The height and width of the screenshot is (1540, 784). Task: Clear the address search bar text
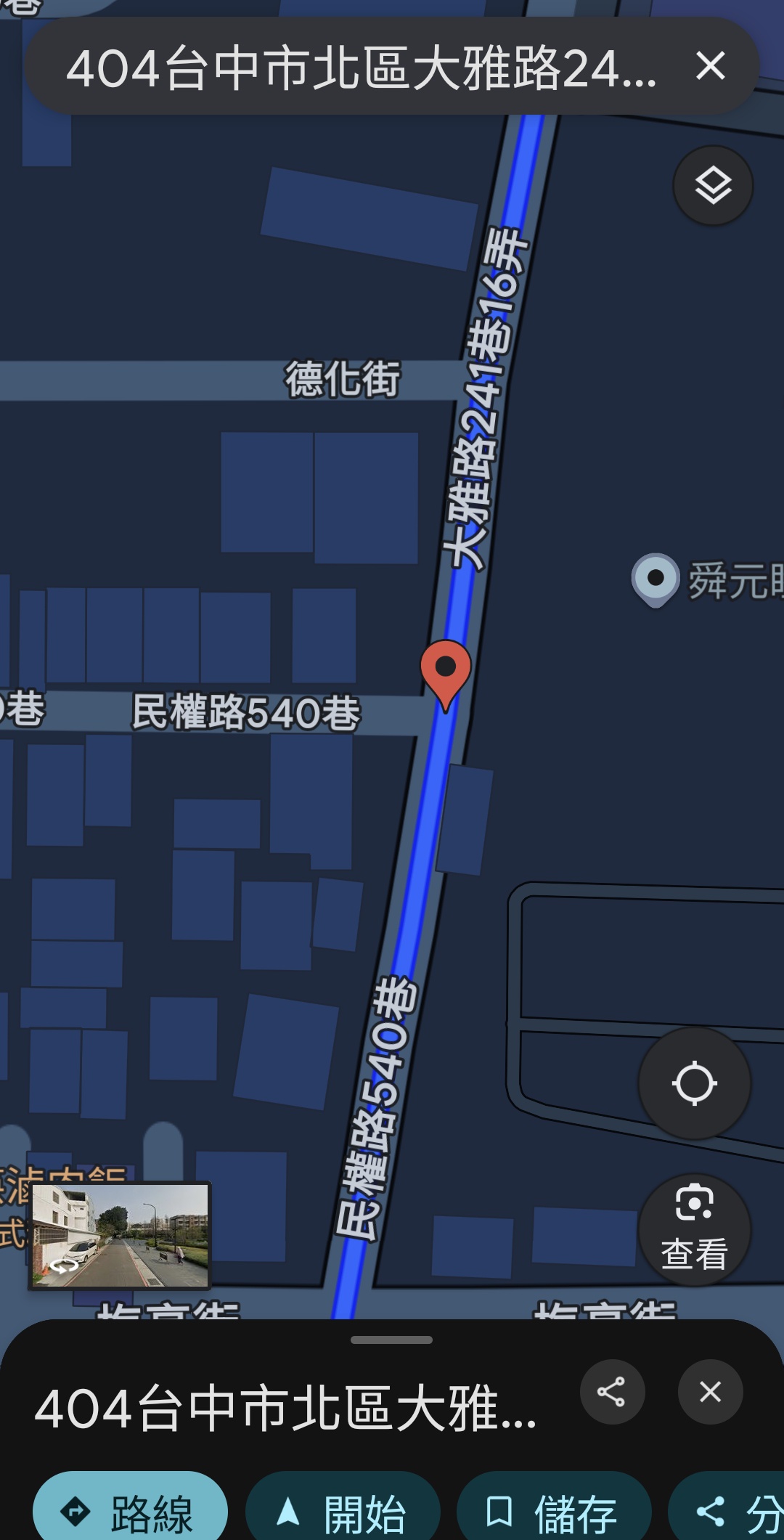tap(710, 66)
